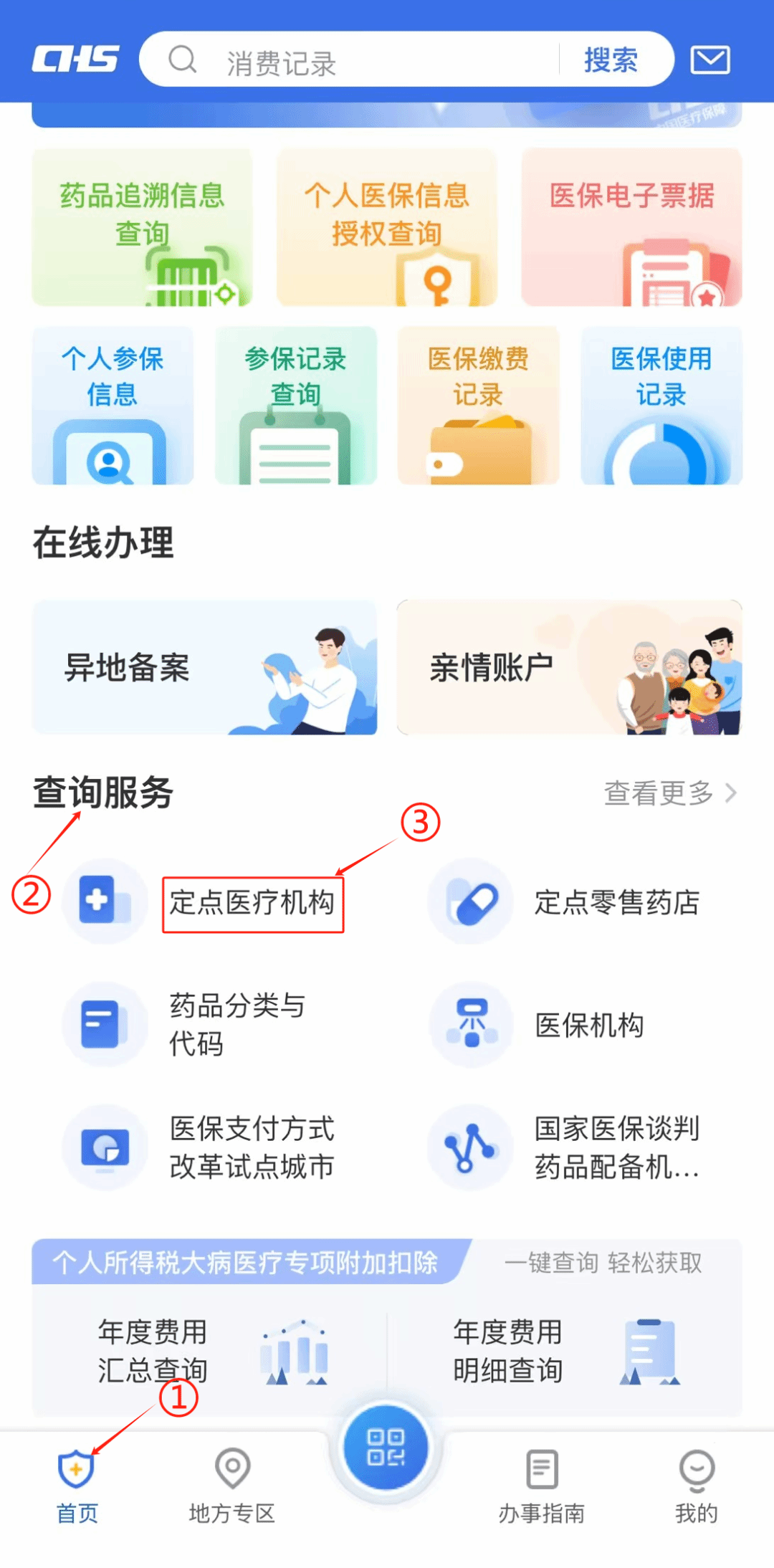Viewport: 774px width, 1568px height.
Task: Open 个人医保信息授权查询 card
Action: pos(387,227)
